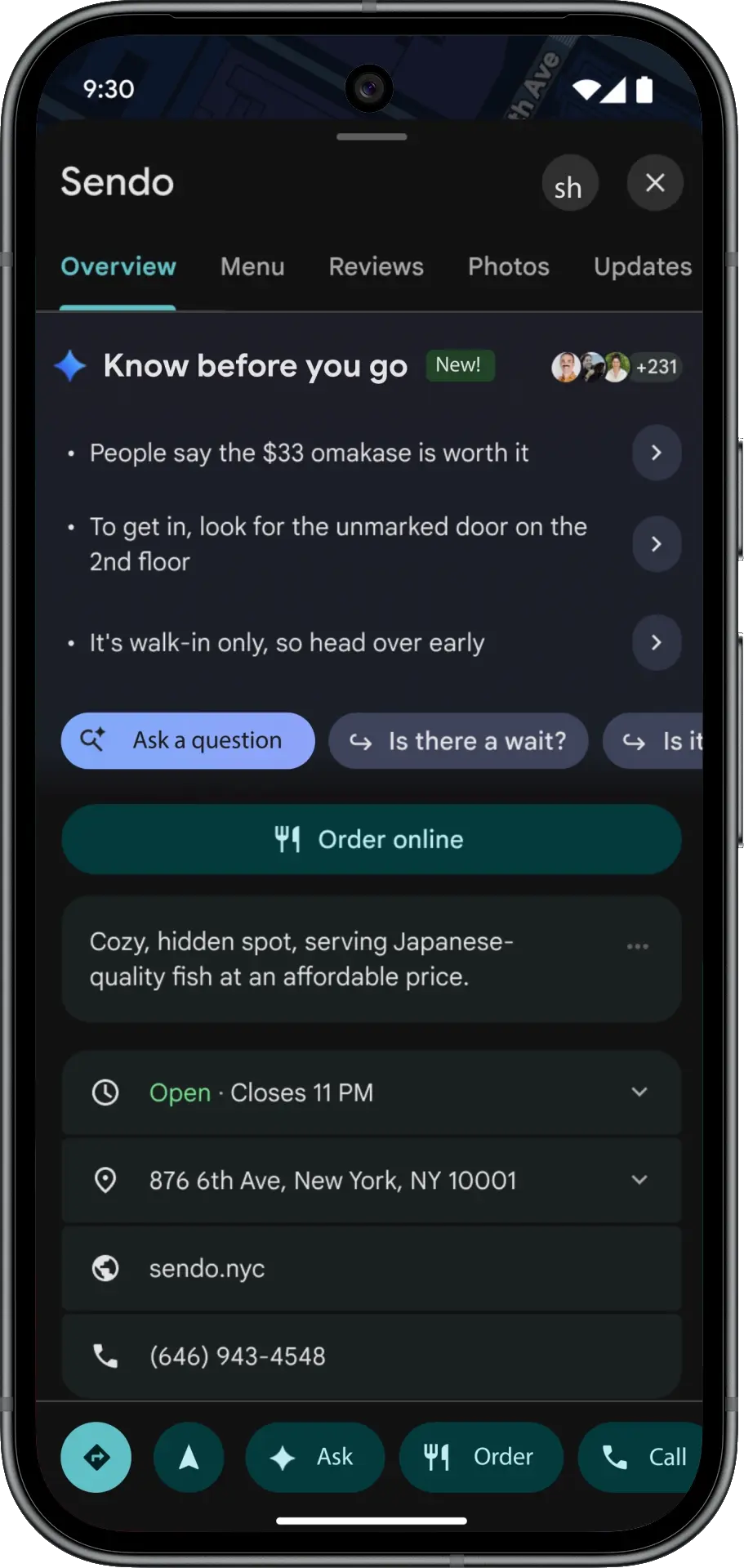744x1568 pixels.
Task: Tap the Ask a question chip
Action: click(x=188, y=741)
